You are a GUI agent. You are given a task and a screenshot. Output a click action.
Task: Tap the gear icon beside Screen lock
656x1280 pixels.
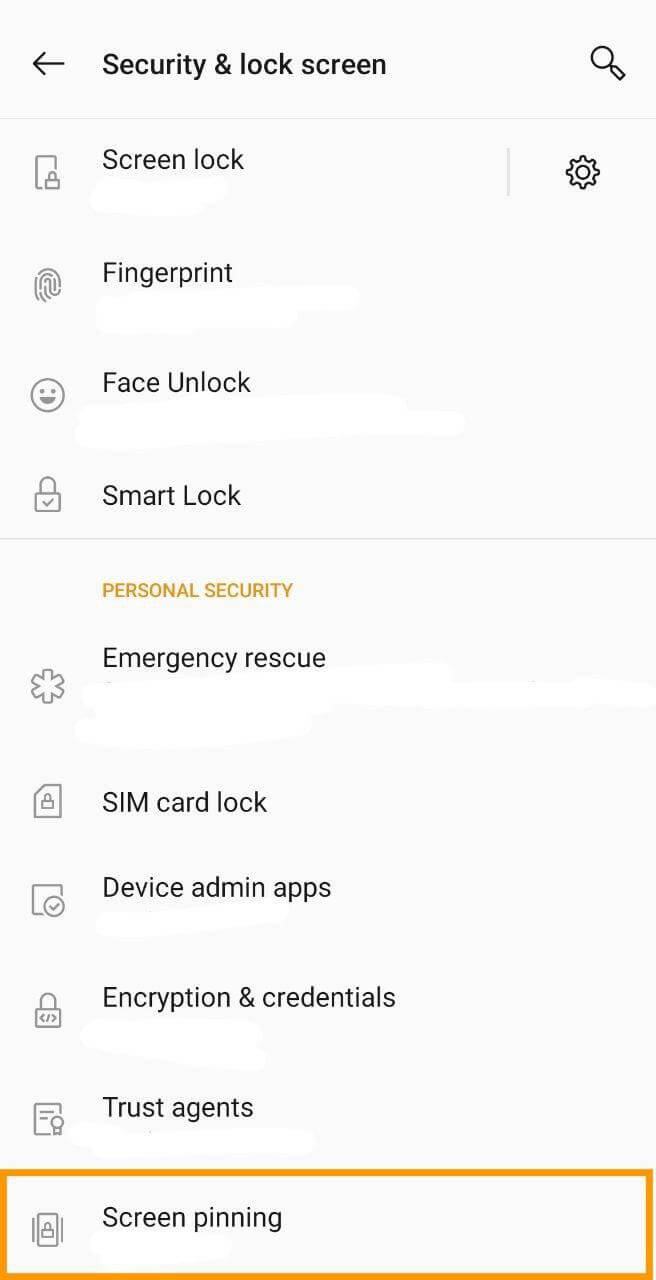coord(582,172)
